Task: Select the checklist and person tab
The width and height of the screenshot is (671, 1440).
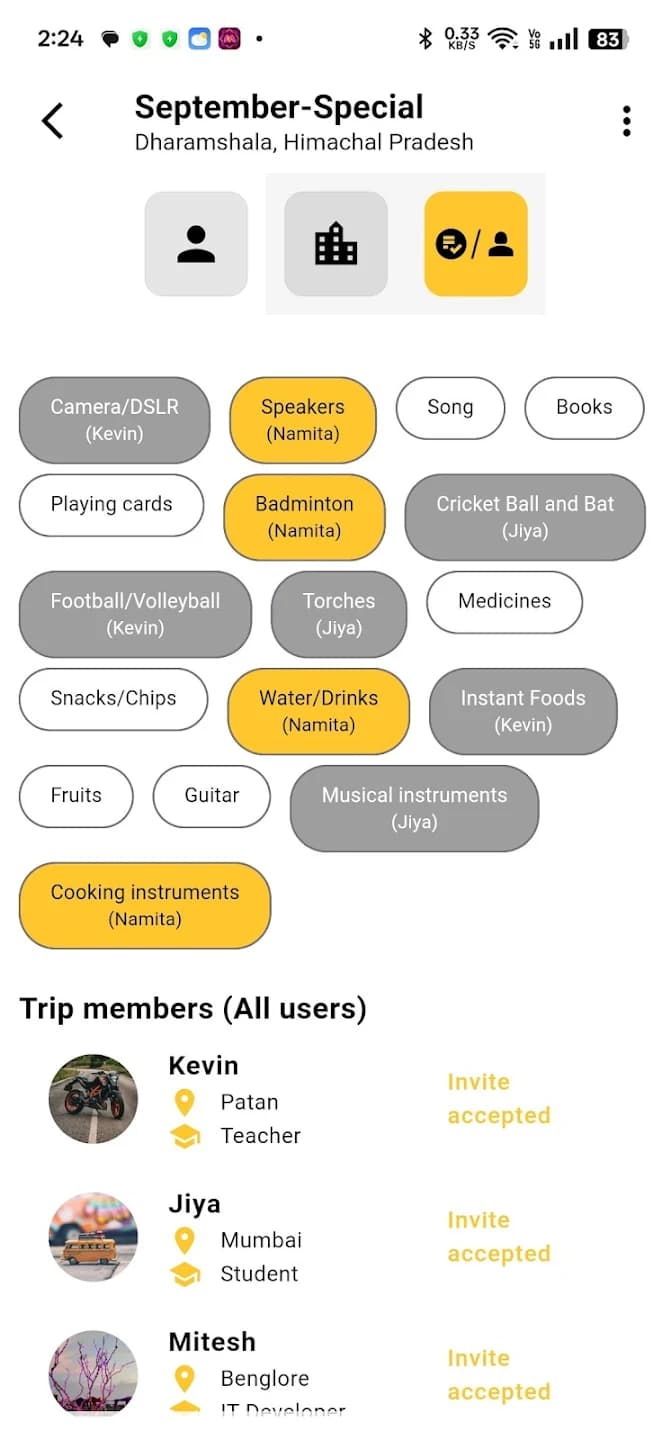Action: click(476, 244)
